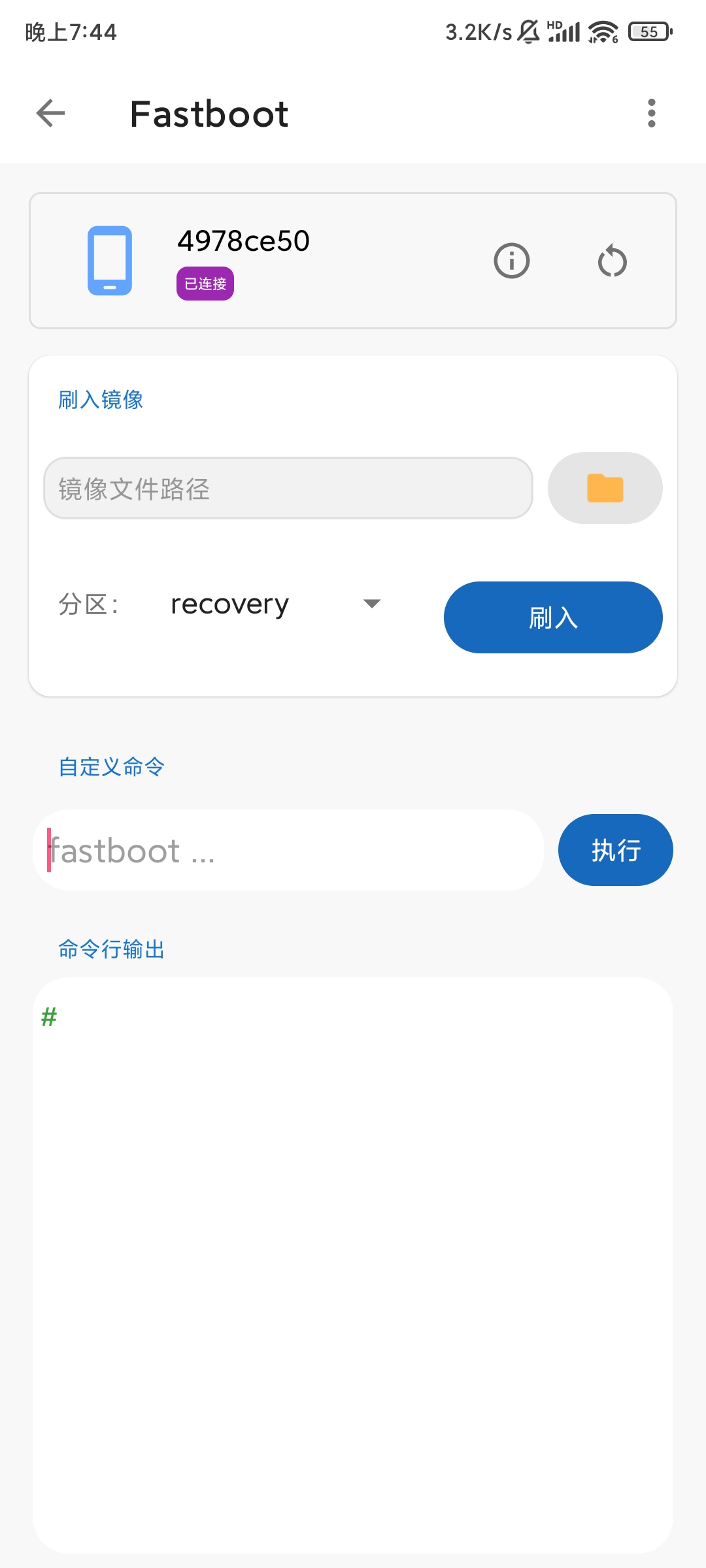
Task: Open the three-dot overflow menu
Action: click(651, 114)
